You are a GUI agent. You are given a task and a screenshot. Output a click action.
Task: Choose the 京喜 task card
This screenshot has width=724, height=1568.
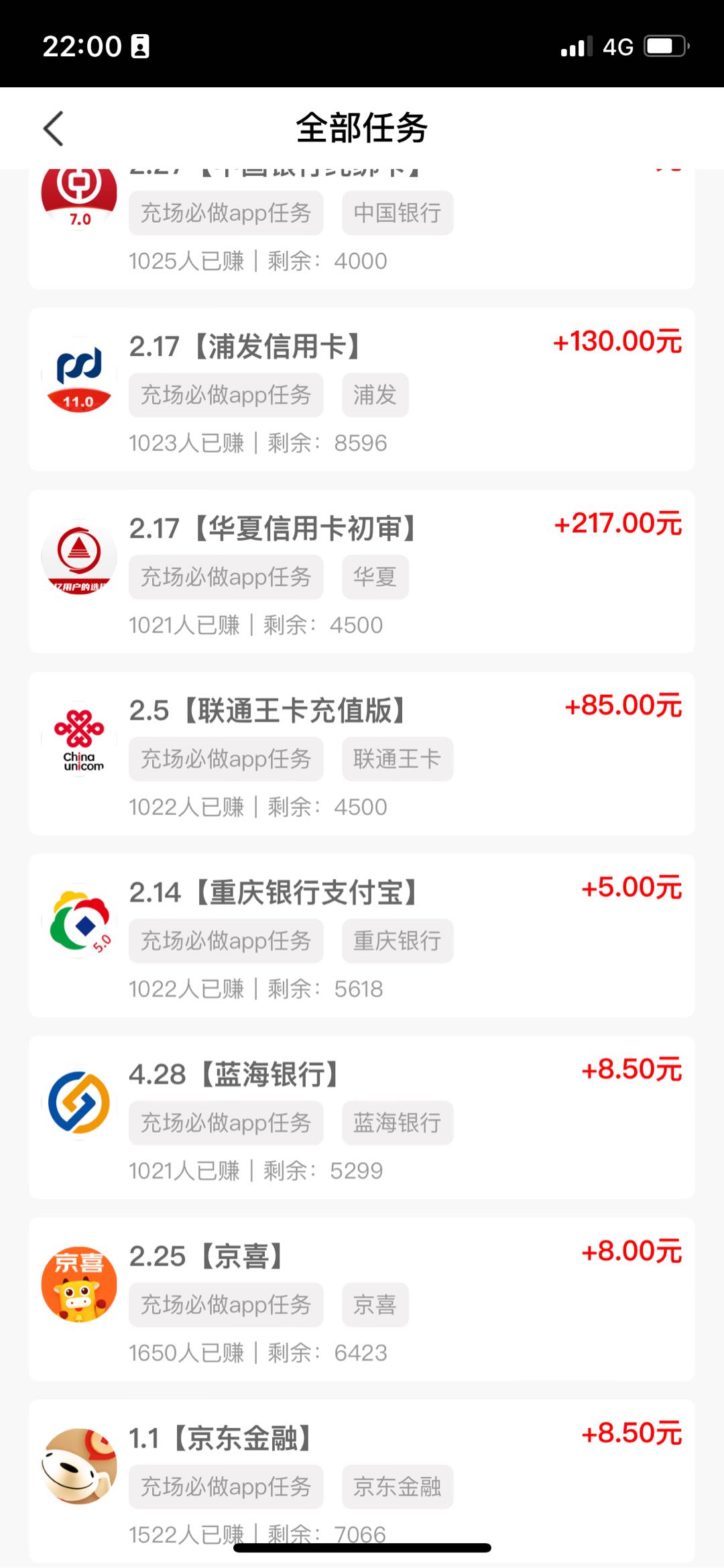(362, 1299)
